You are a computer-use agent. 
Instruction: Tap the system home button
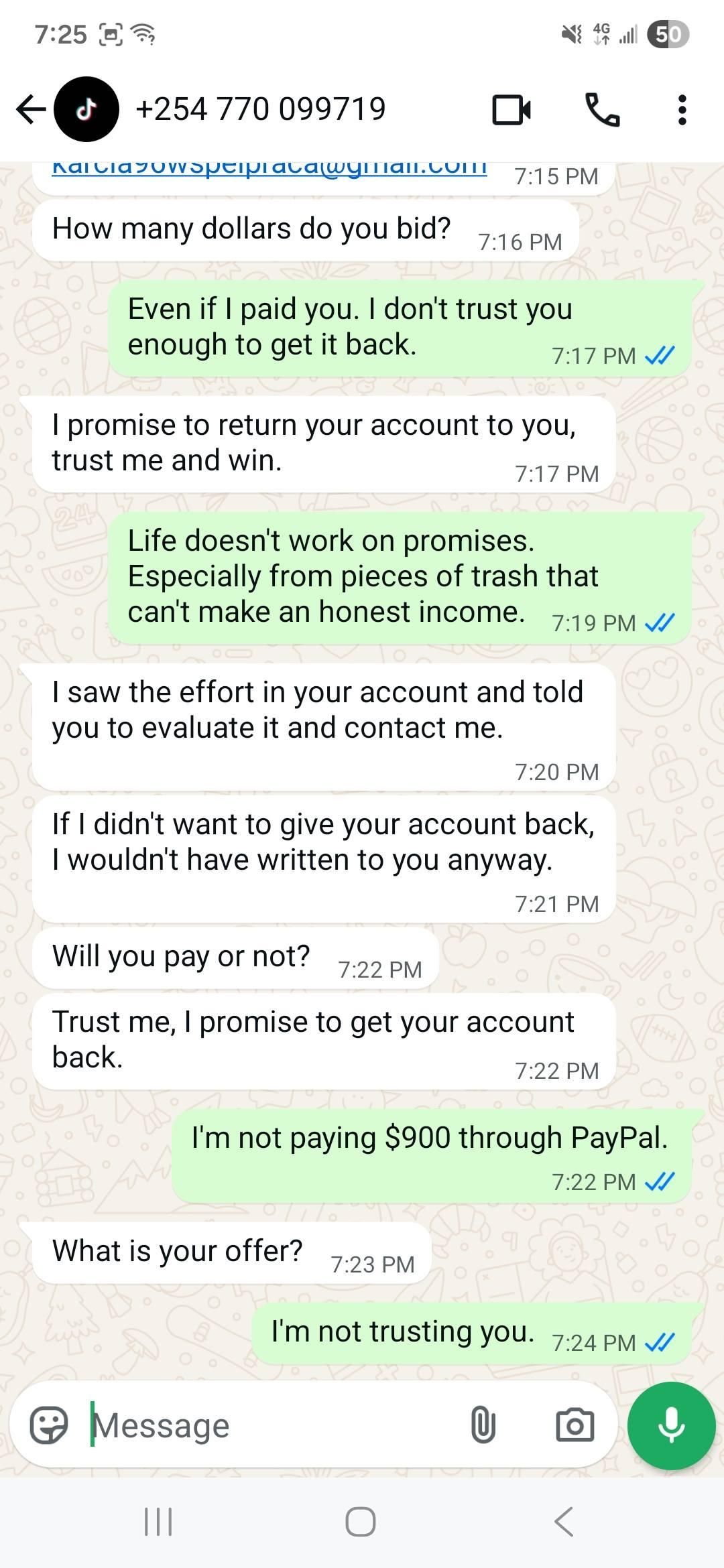pos(361,1521)
